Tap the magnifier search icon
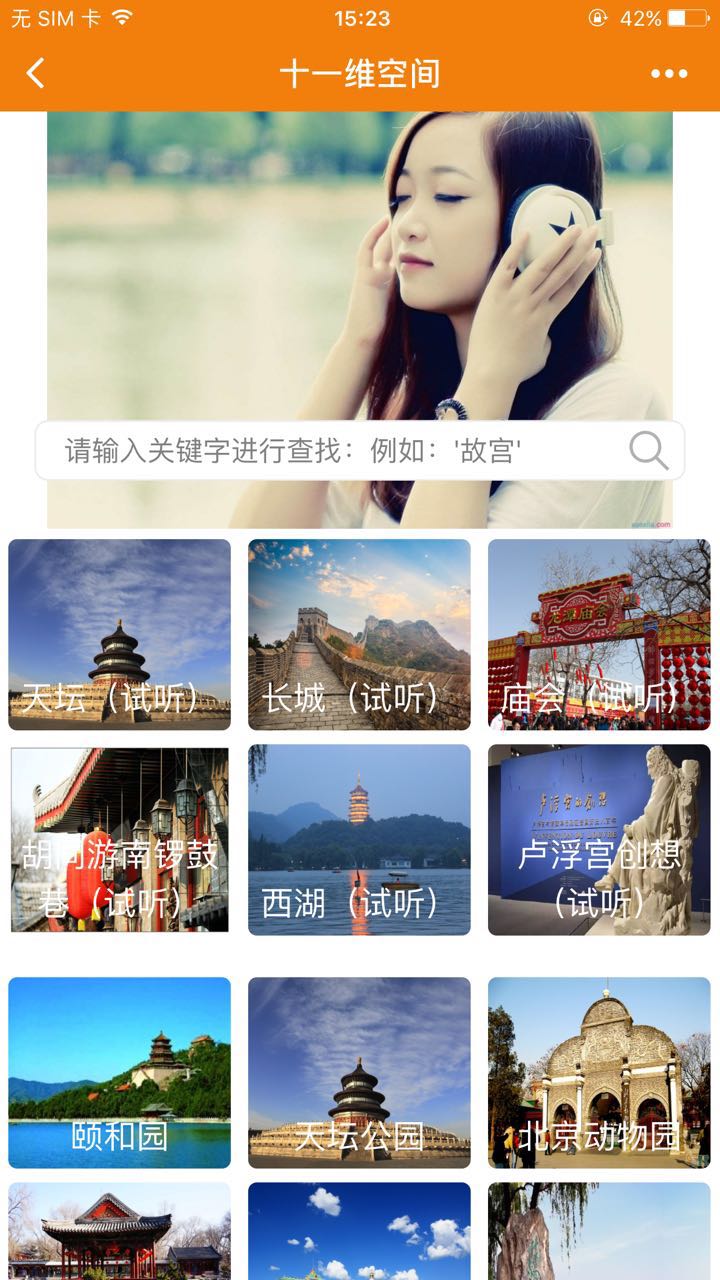Screen dimensions: 720x1280 tap(648, 451)
